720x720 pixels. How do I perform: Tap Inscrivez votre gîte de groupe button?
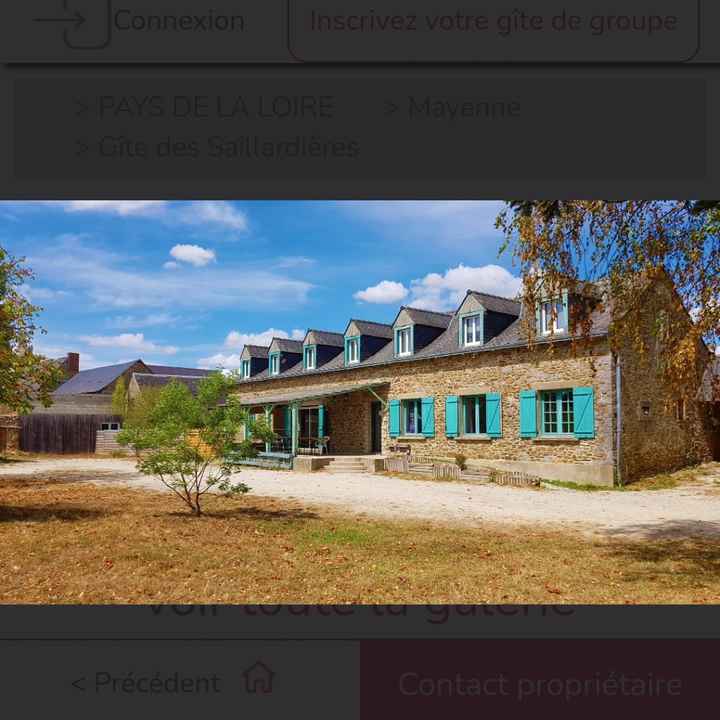[x=493, y=22]
